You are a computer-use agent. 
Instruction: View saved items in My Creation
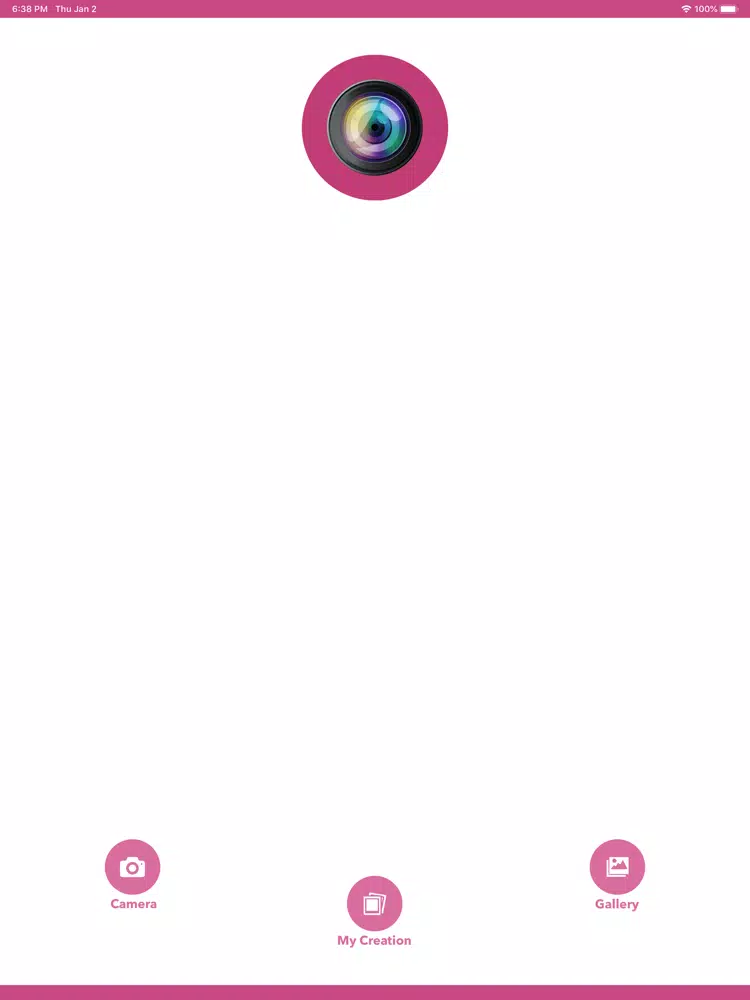pos(374,904)
